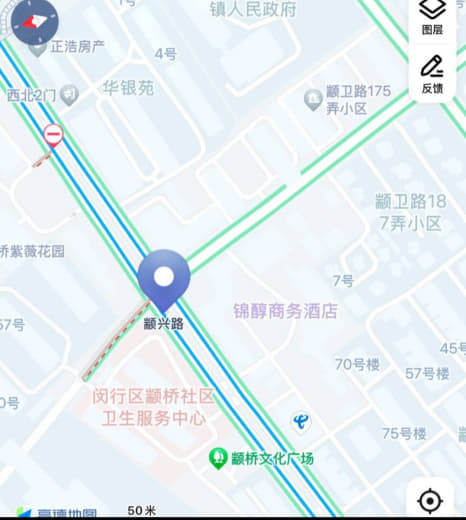
Task: Open the 反馈 feedback button
Action: [x=432, y=75]
